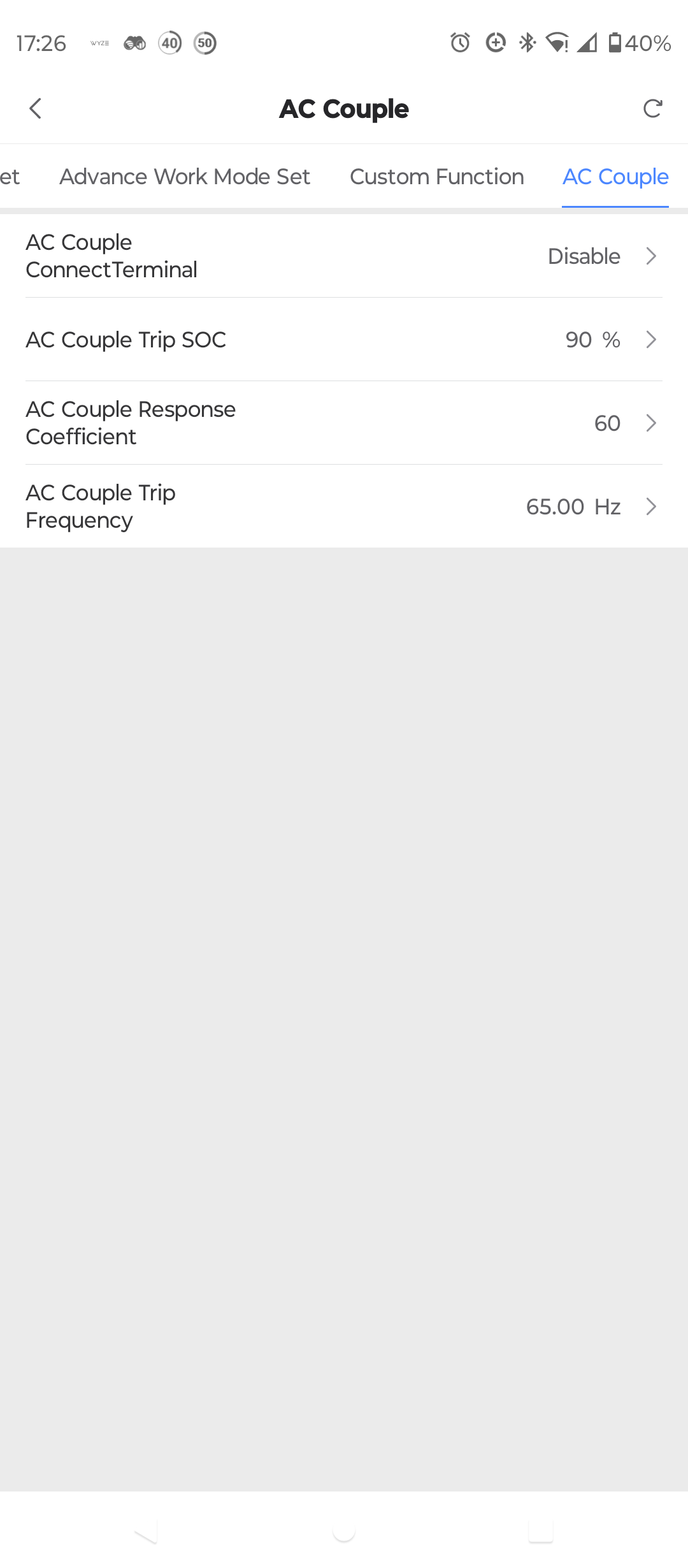Adjust AC Couple Trip Frequency

pos(344,507)
